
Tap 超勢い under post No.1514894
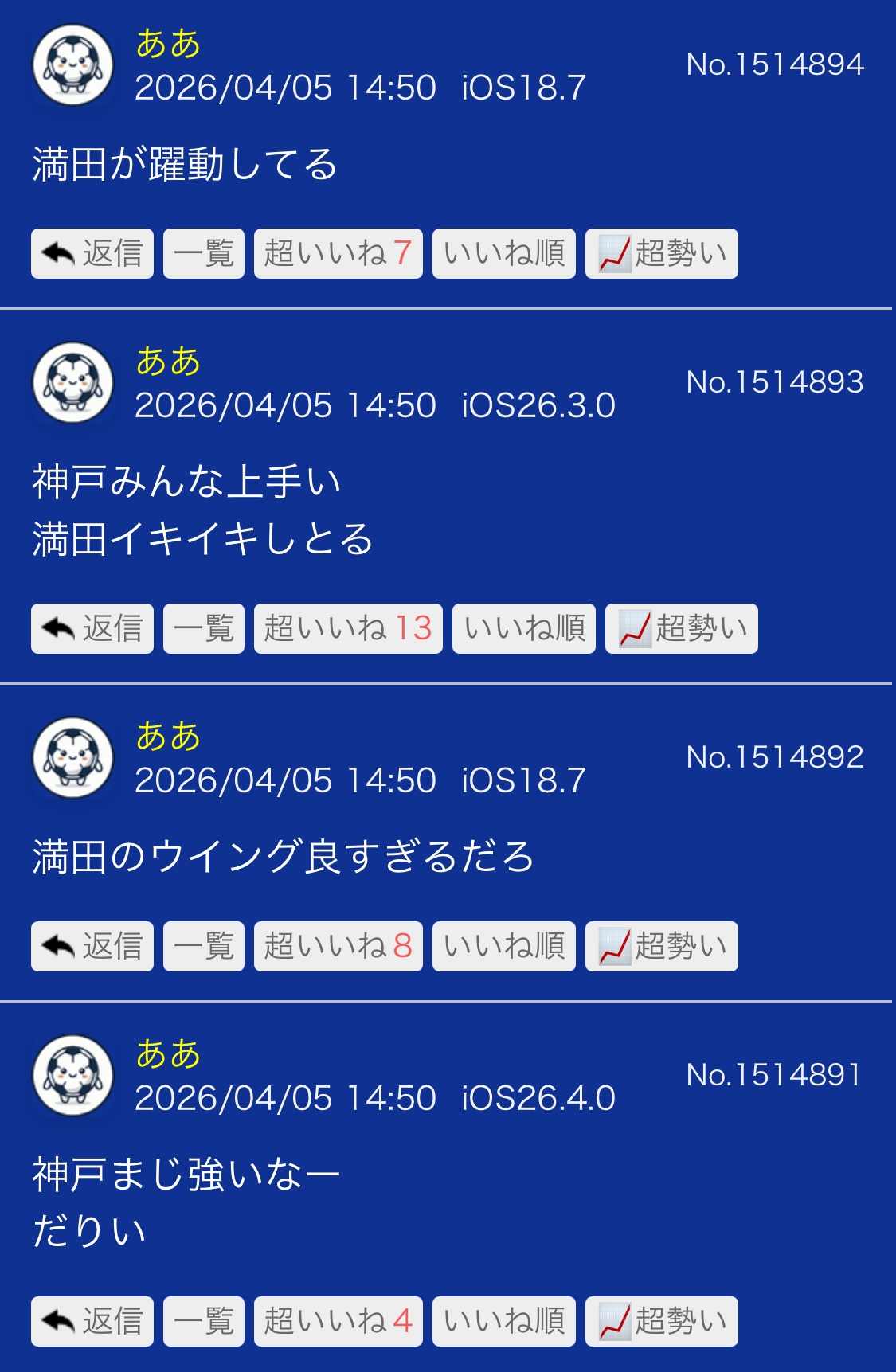click(x=661, y=254)
